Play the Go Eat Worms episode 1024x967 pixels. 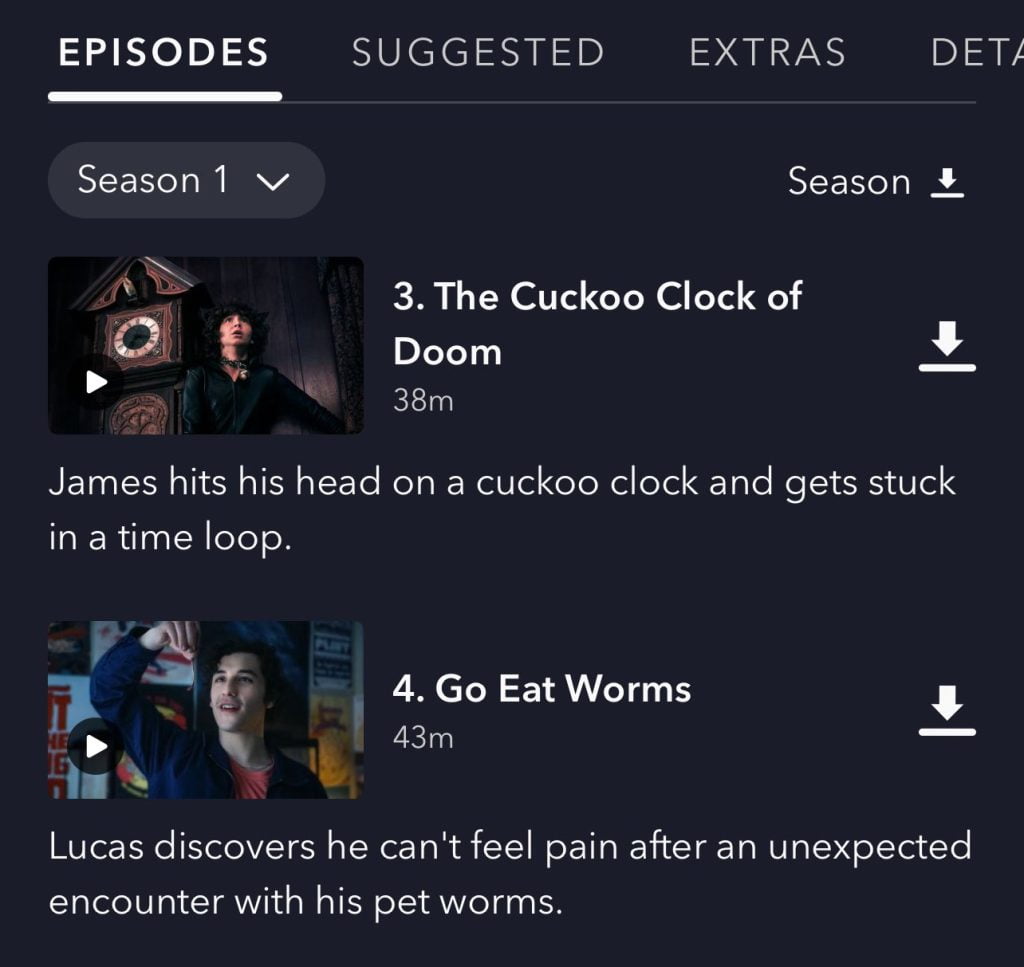[x=97, y=746]
